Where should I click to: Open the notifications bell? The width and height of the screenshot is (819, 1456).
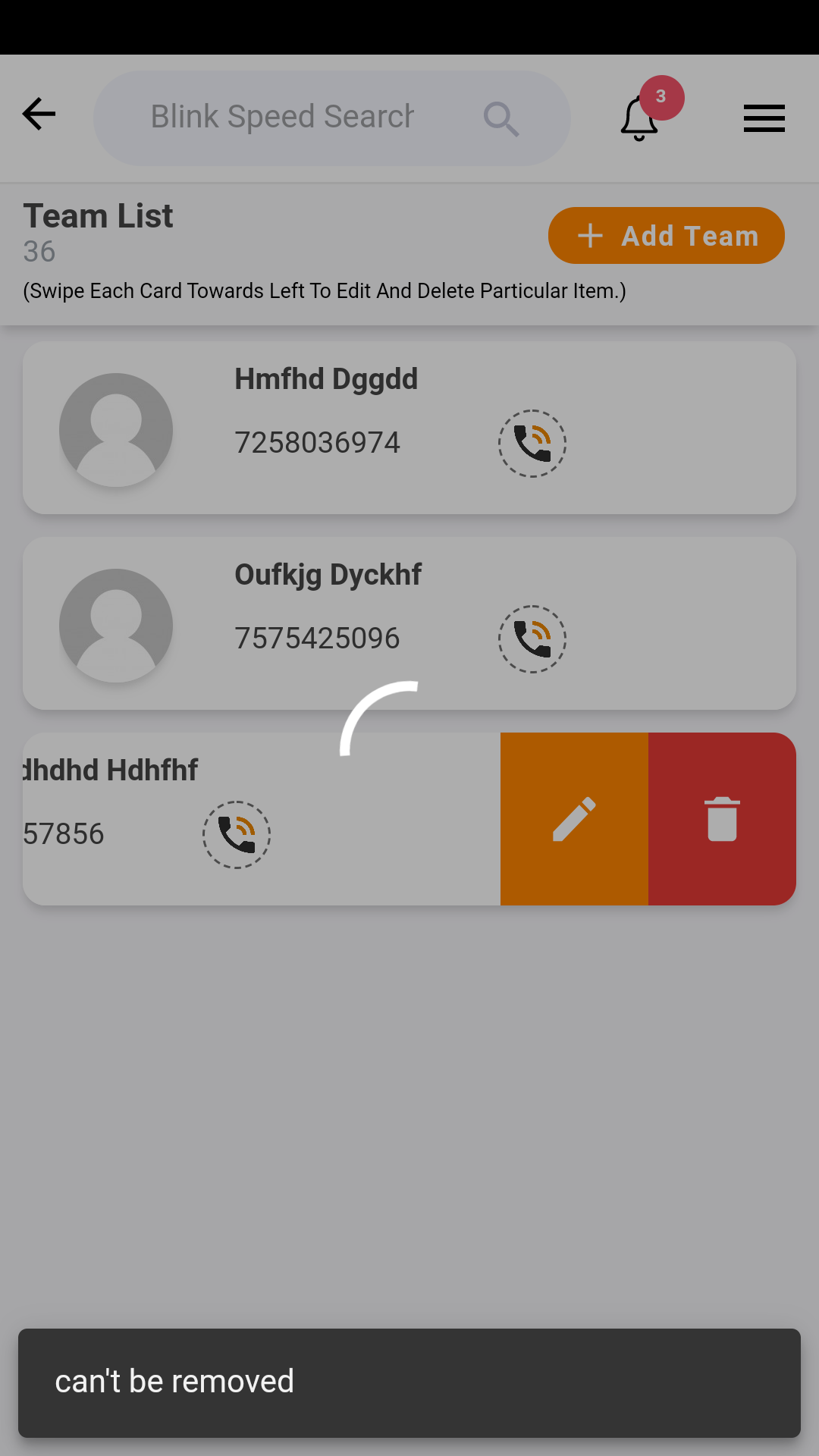(x=639, y=120)
